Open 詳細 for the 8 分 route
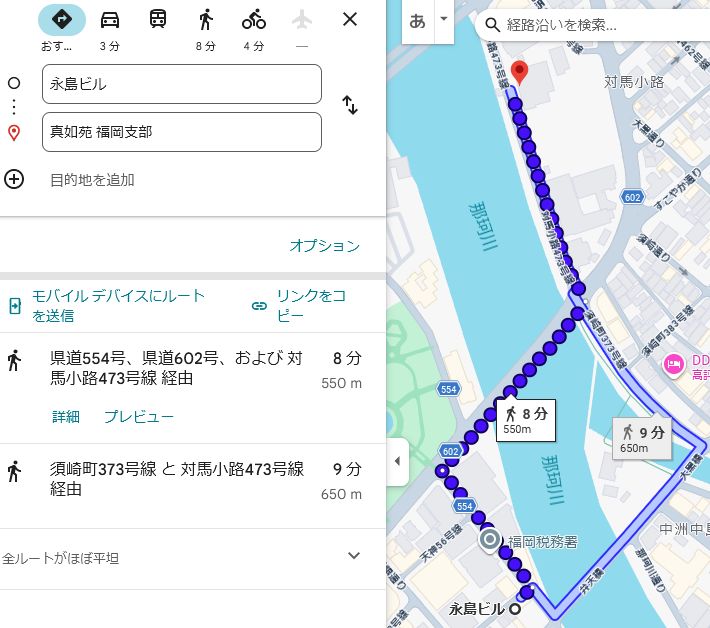 point(66,417)
